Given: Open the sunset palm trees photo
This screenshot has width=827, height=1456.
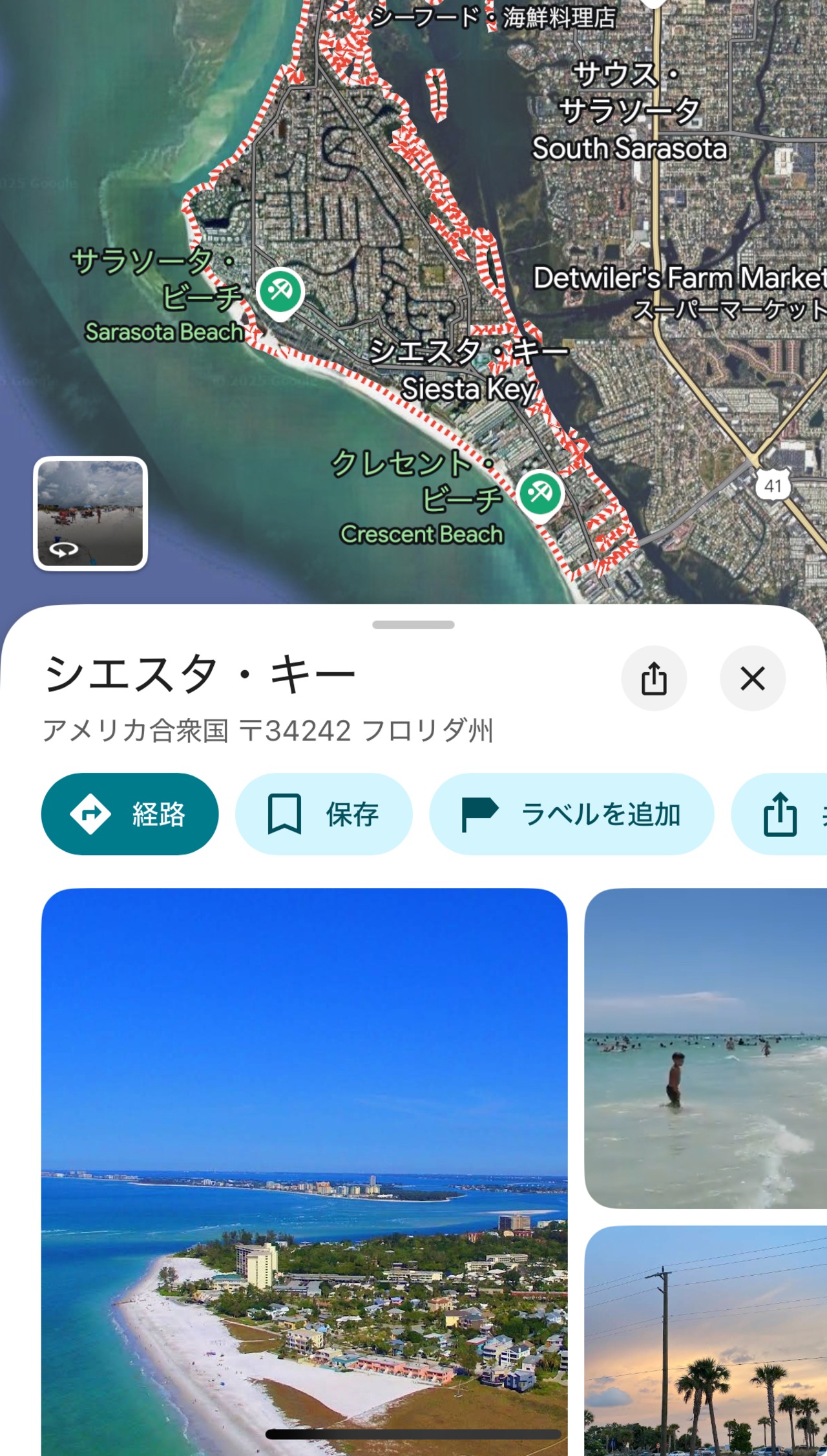Looking at the screenshot, I should (706, 1340).
